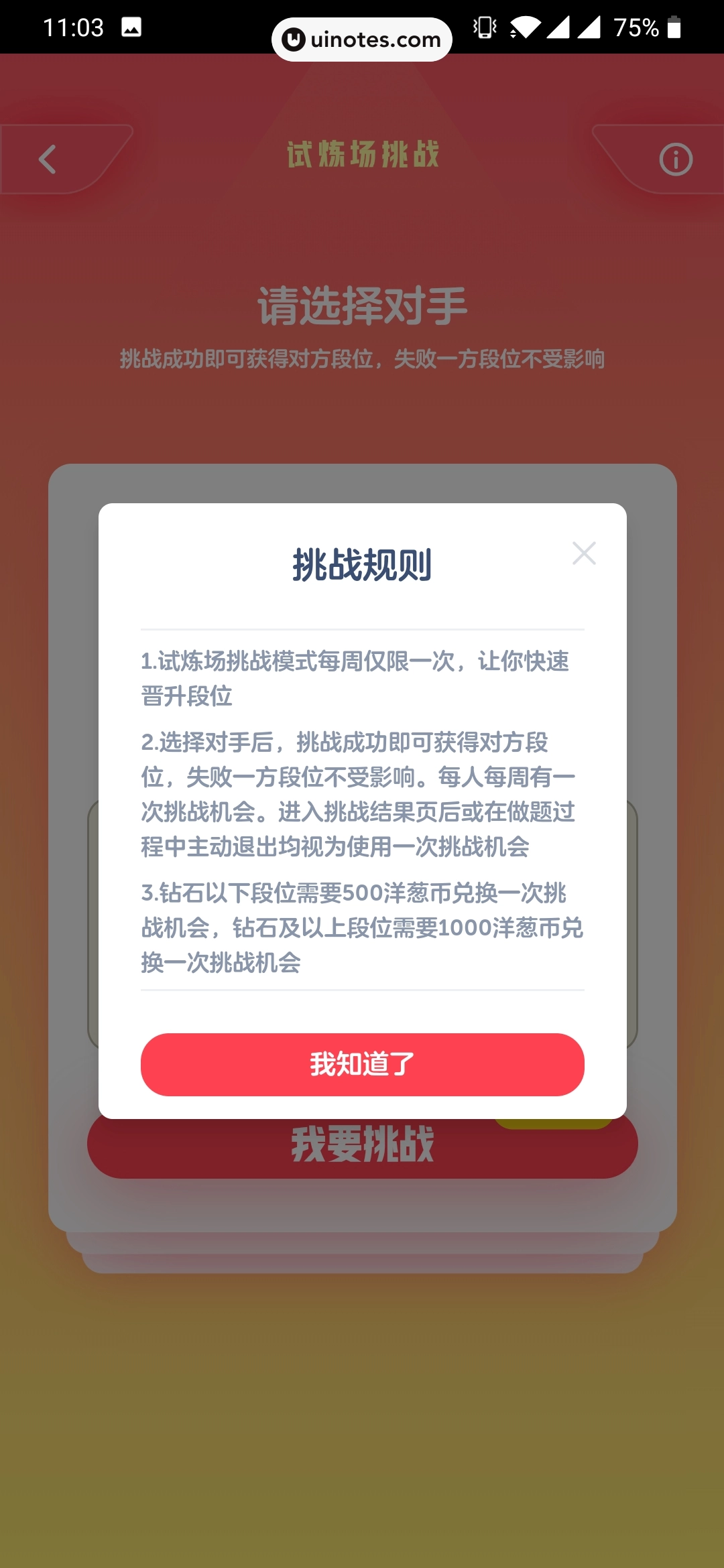724x1568 pixels.
Task: Tap the clock showing 11:03
Action: tap(74, 27)
